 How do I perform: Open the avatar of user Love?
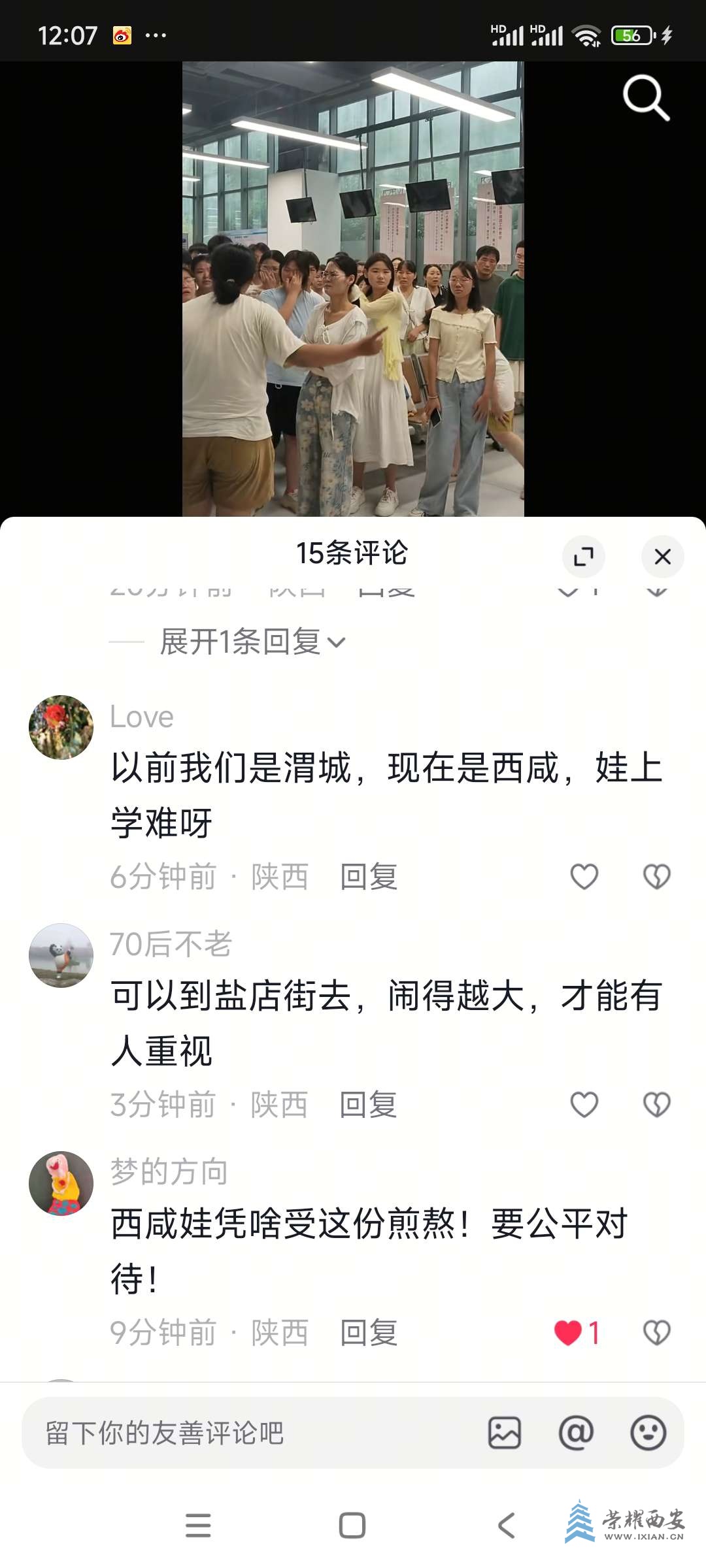[x=61, y=727]
